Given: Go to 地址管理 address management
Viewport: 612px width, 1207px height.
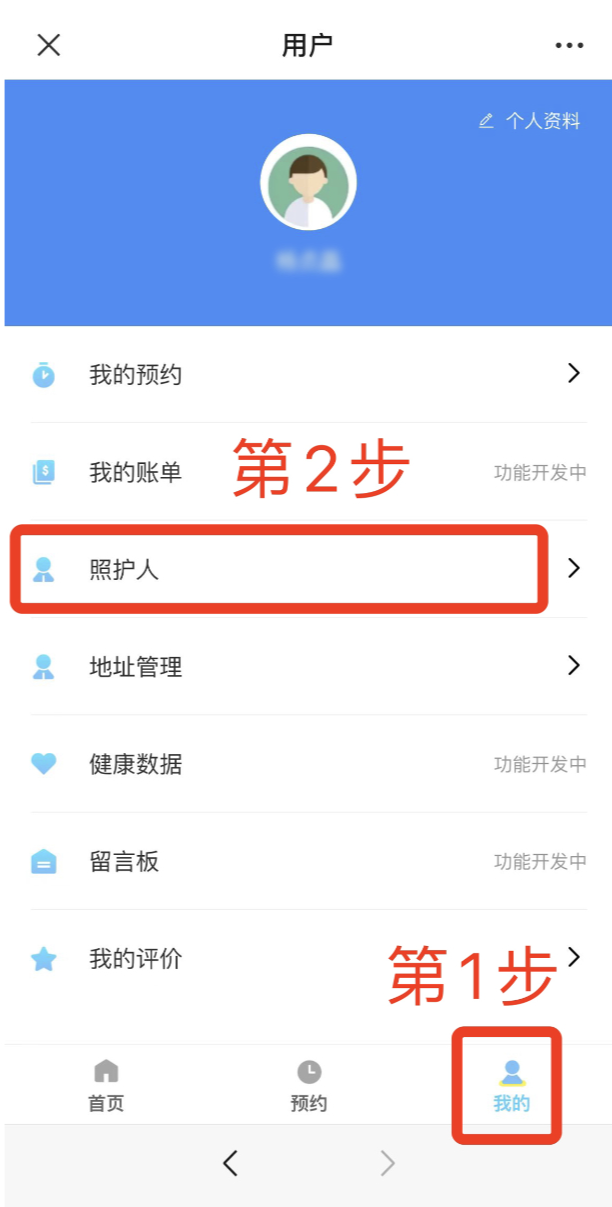Looking at the screenshot, I should 306,666.
